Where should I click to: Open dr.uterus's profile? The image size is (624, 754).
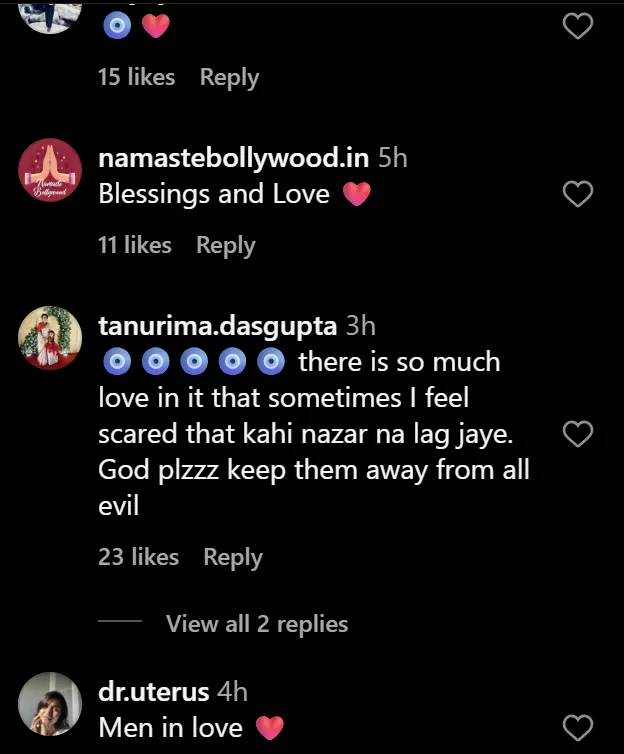[x=154, y=692]
